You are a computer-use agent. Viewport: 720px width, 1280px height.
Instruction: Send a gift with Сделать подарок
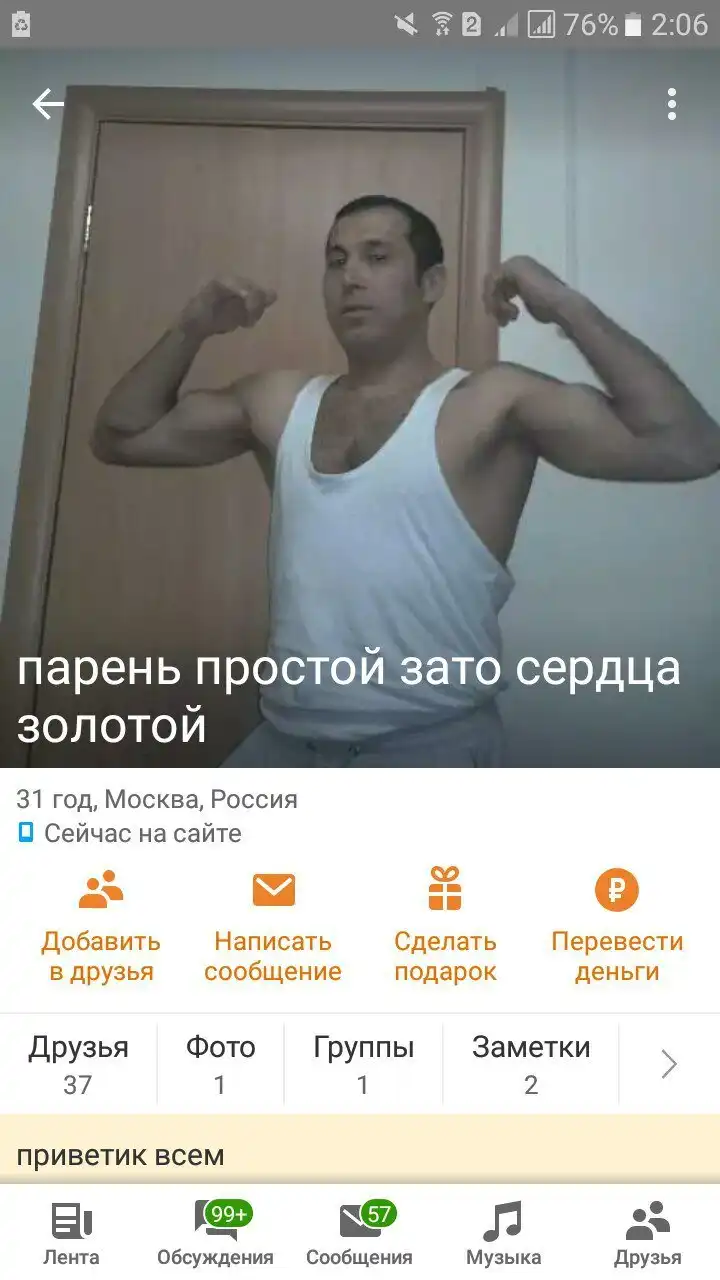click(445, 926)
